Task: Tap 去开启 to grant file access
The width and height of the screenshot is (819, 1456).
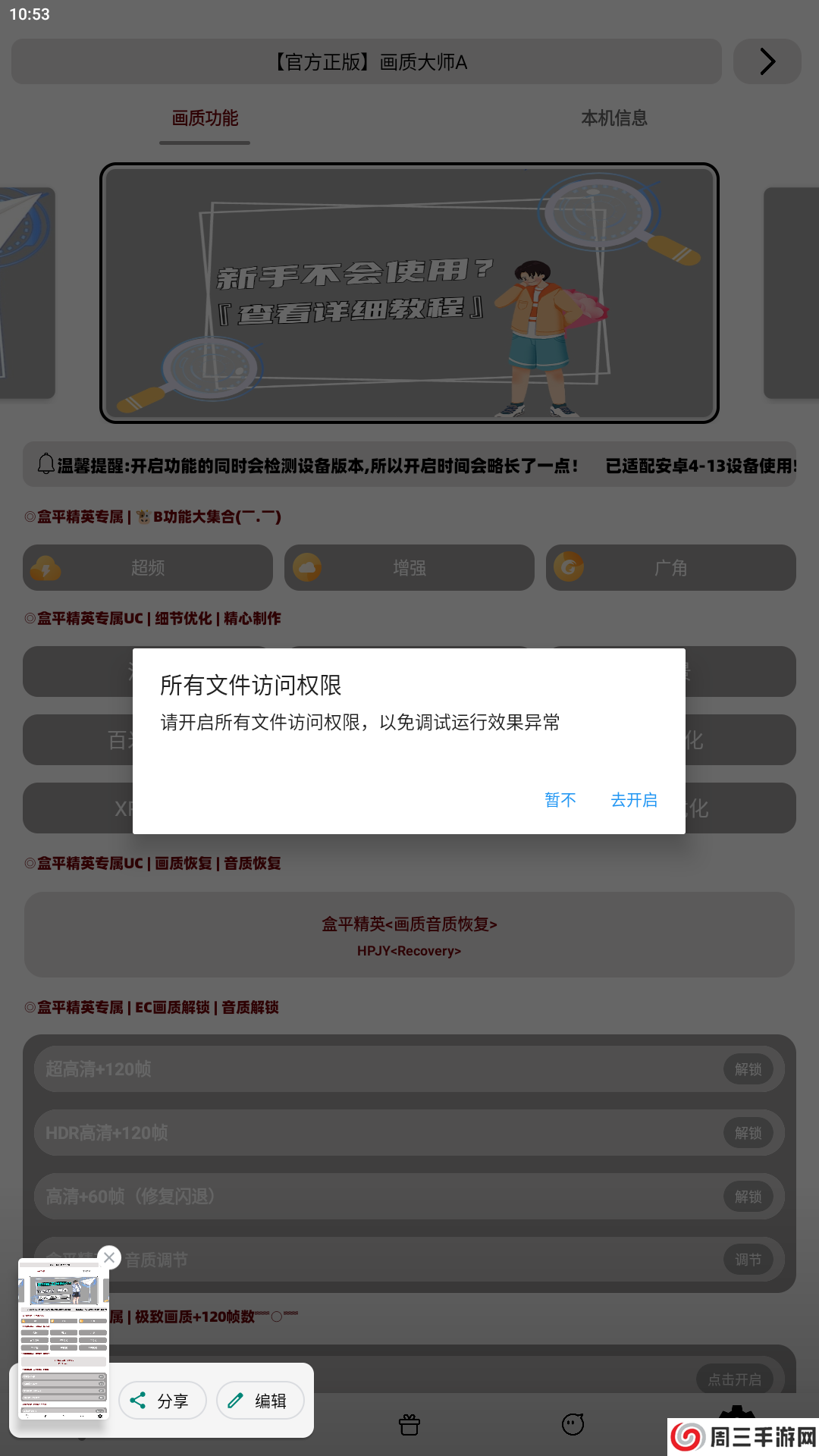Action: tap(634, 800)
